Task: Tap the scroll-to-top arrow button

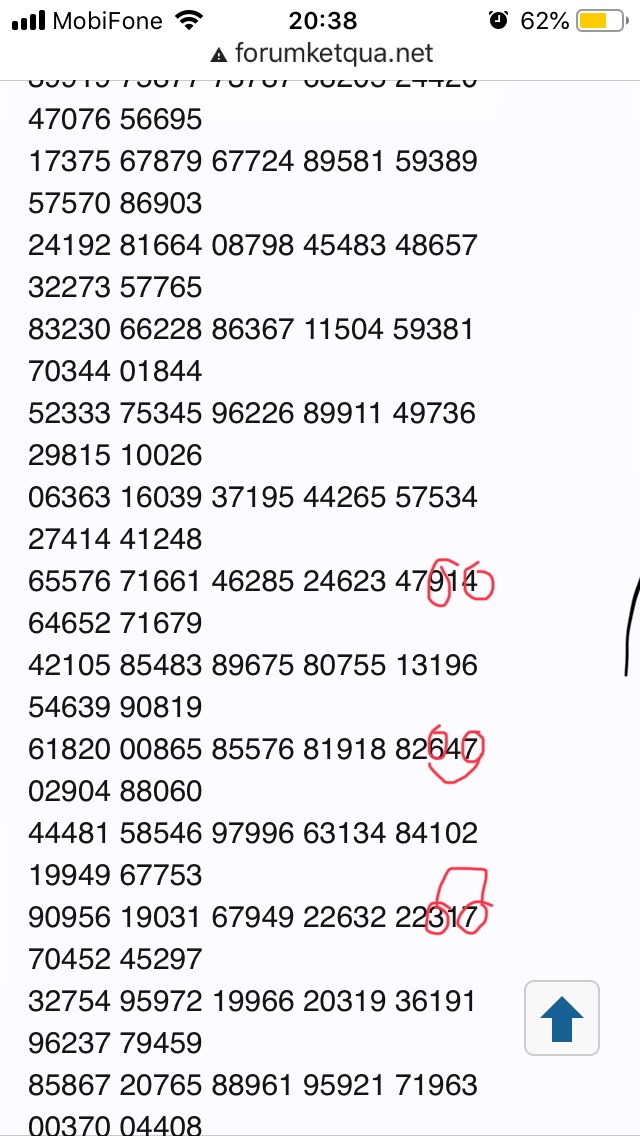Action: click(561, 1018)
